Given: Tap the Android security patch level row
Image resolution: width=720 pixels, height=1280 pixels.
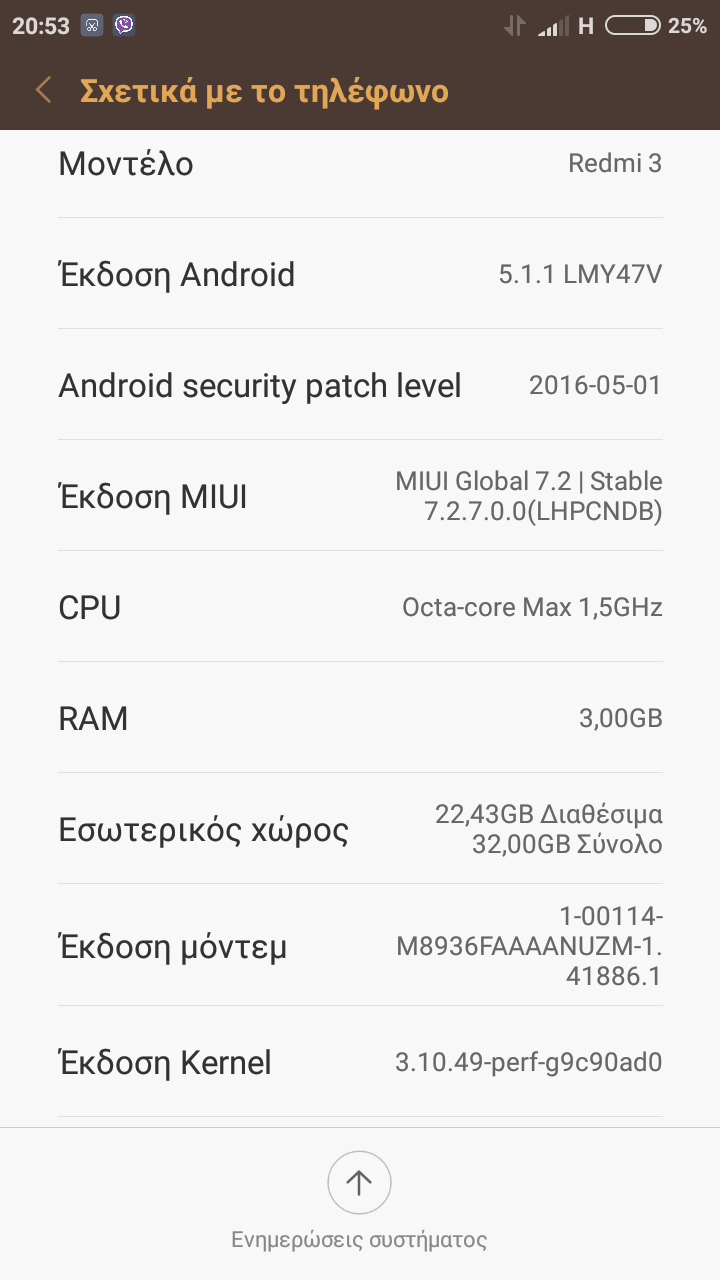Looking at the screenshot, I should (x=360, y=385).
